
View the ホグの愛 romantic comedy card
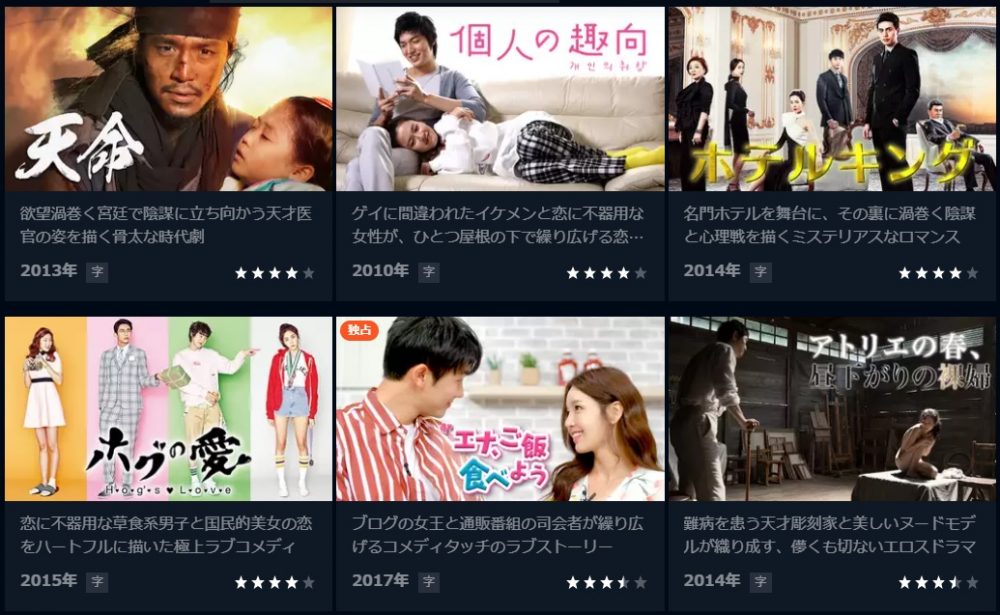pos(168,410)
